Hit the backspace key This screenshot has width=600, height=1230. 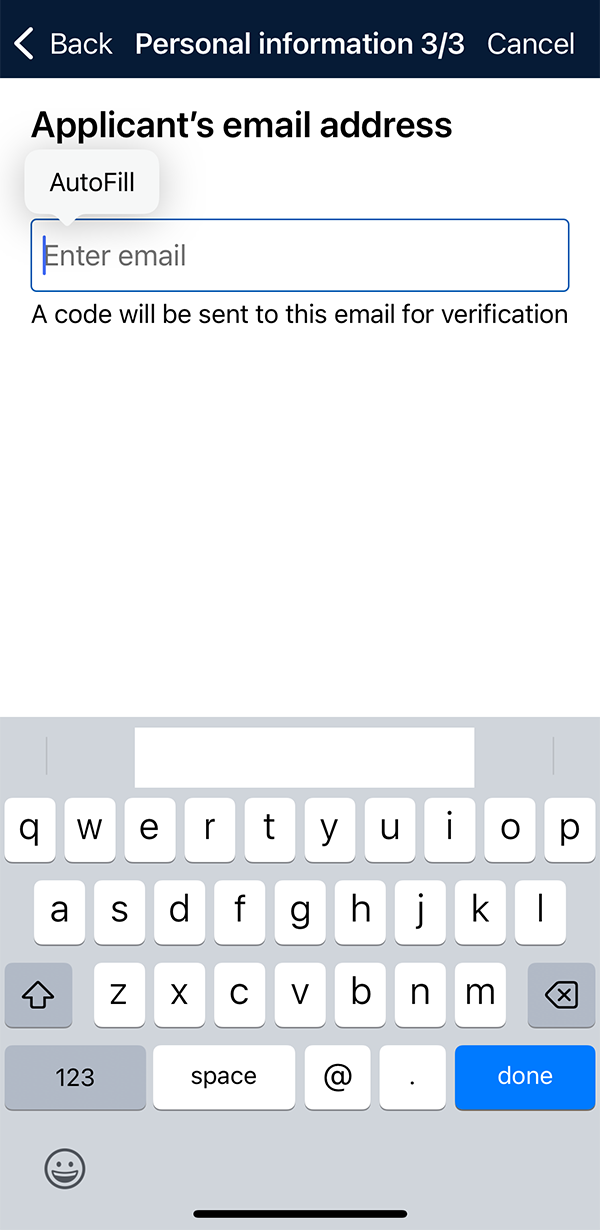561,995
